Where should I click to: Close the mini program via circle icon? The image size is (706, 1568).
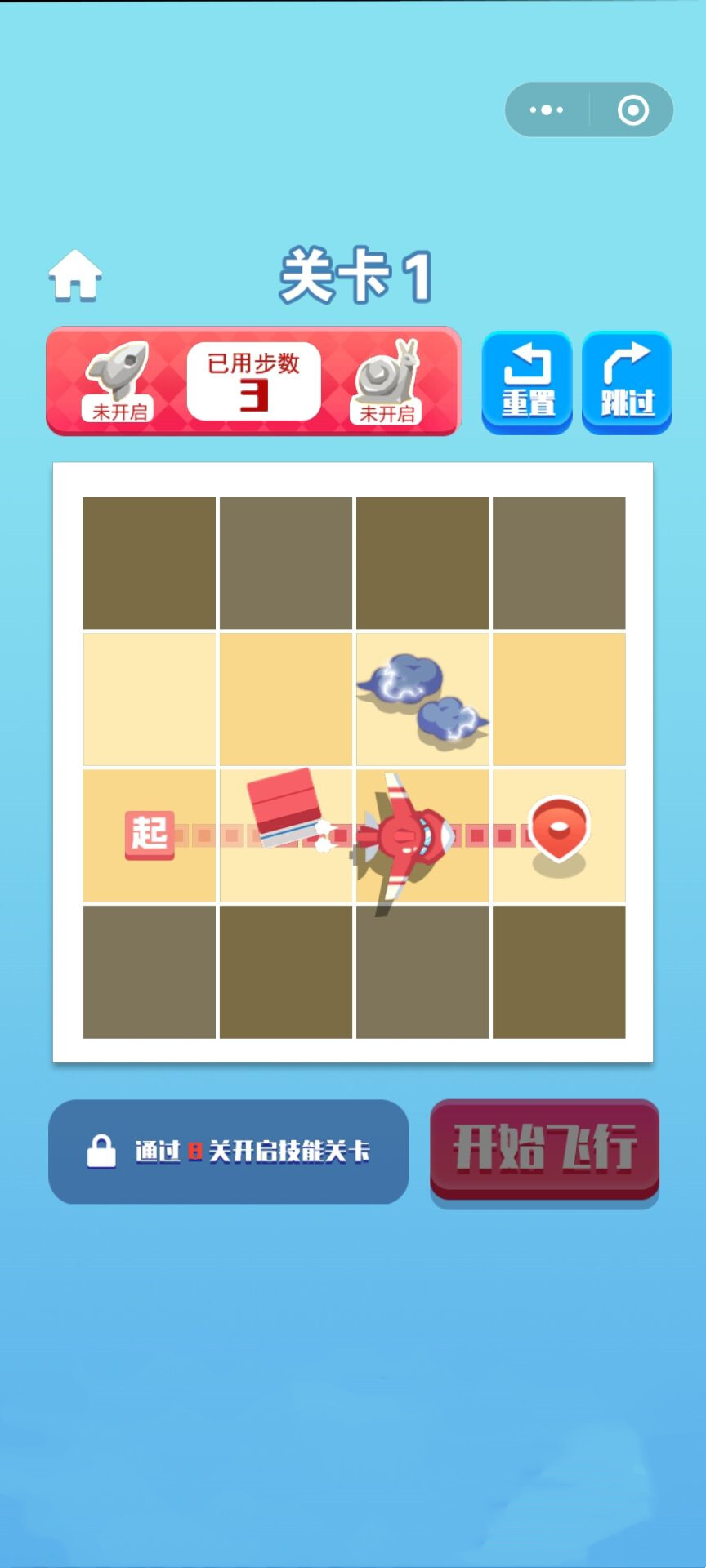[633, 109]
